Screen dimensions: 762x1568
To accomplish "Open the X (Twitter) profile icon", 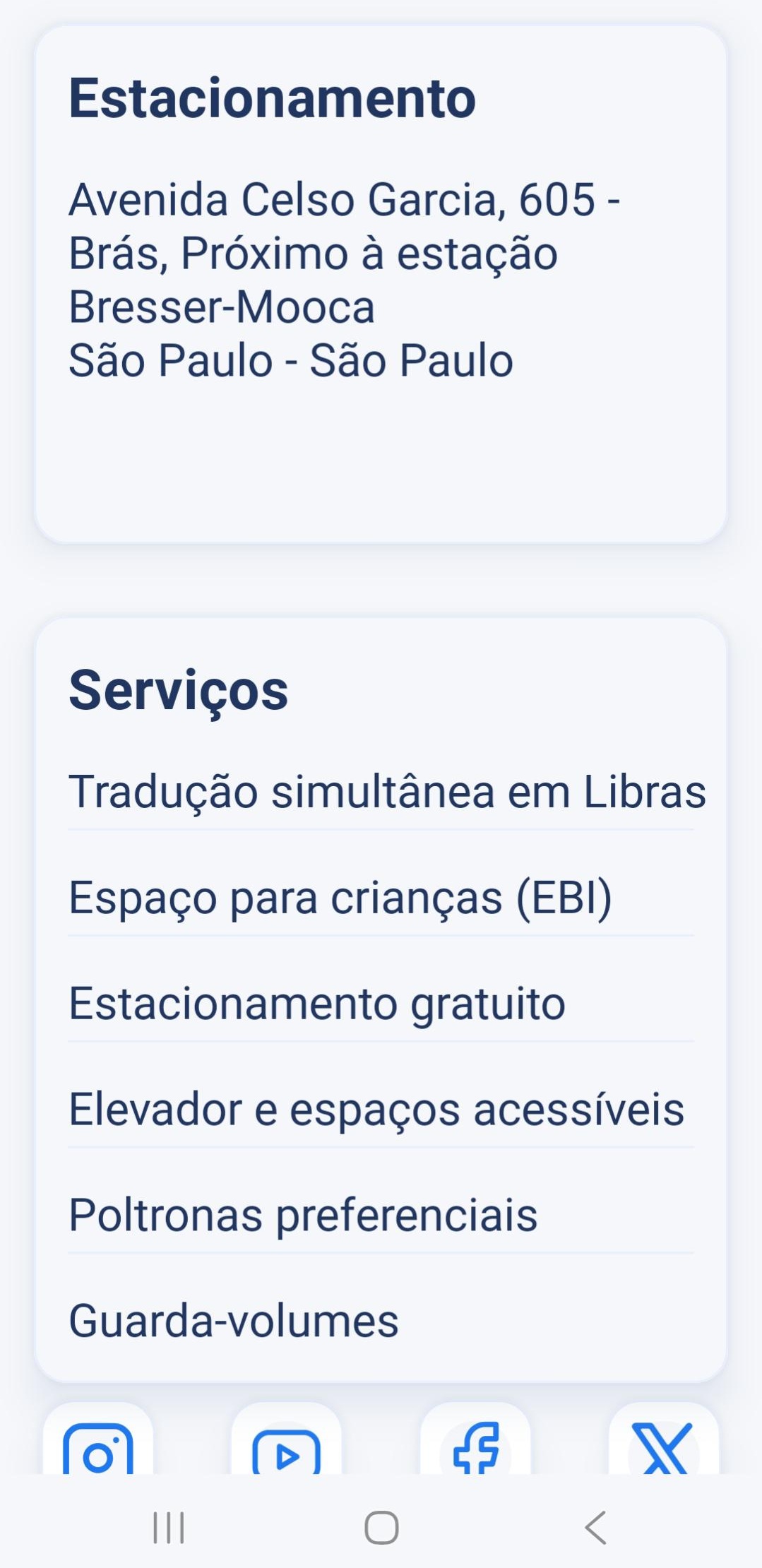I will (662, 1447).
